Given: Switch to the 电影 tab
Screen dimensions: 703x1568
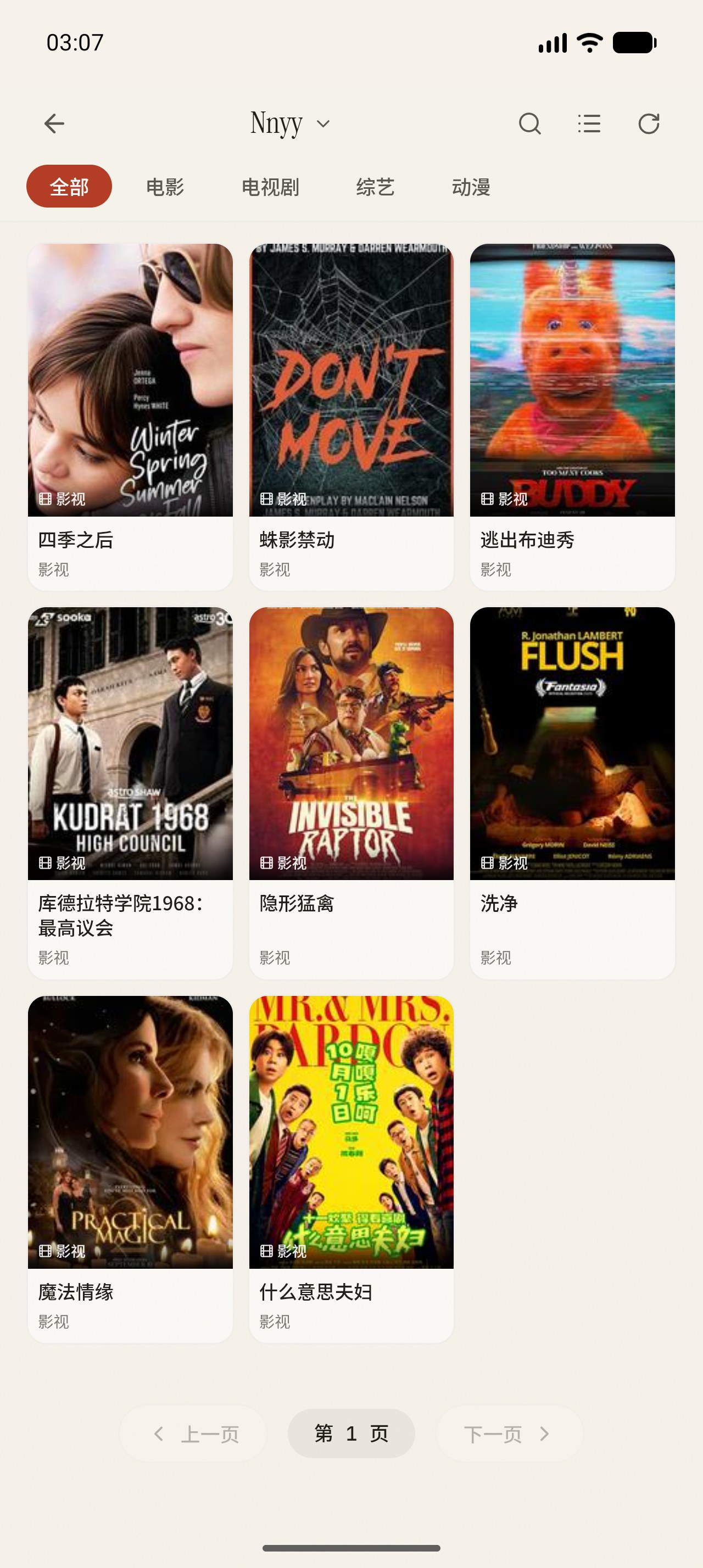Looking at the screenshot, I should (165, 186).
